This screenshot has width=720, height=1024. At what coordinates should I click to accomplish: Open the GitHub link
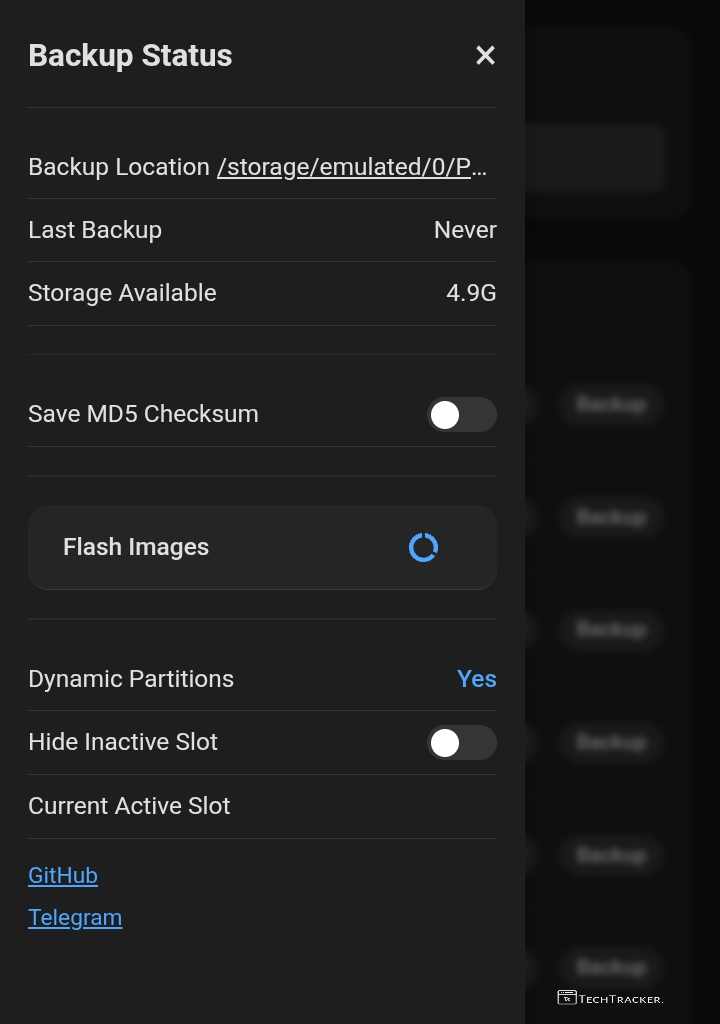tap(63, 875)
